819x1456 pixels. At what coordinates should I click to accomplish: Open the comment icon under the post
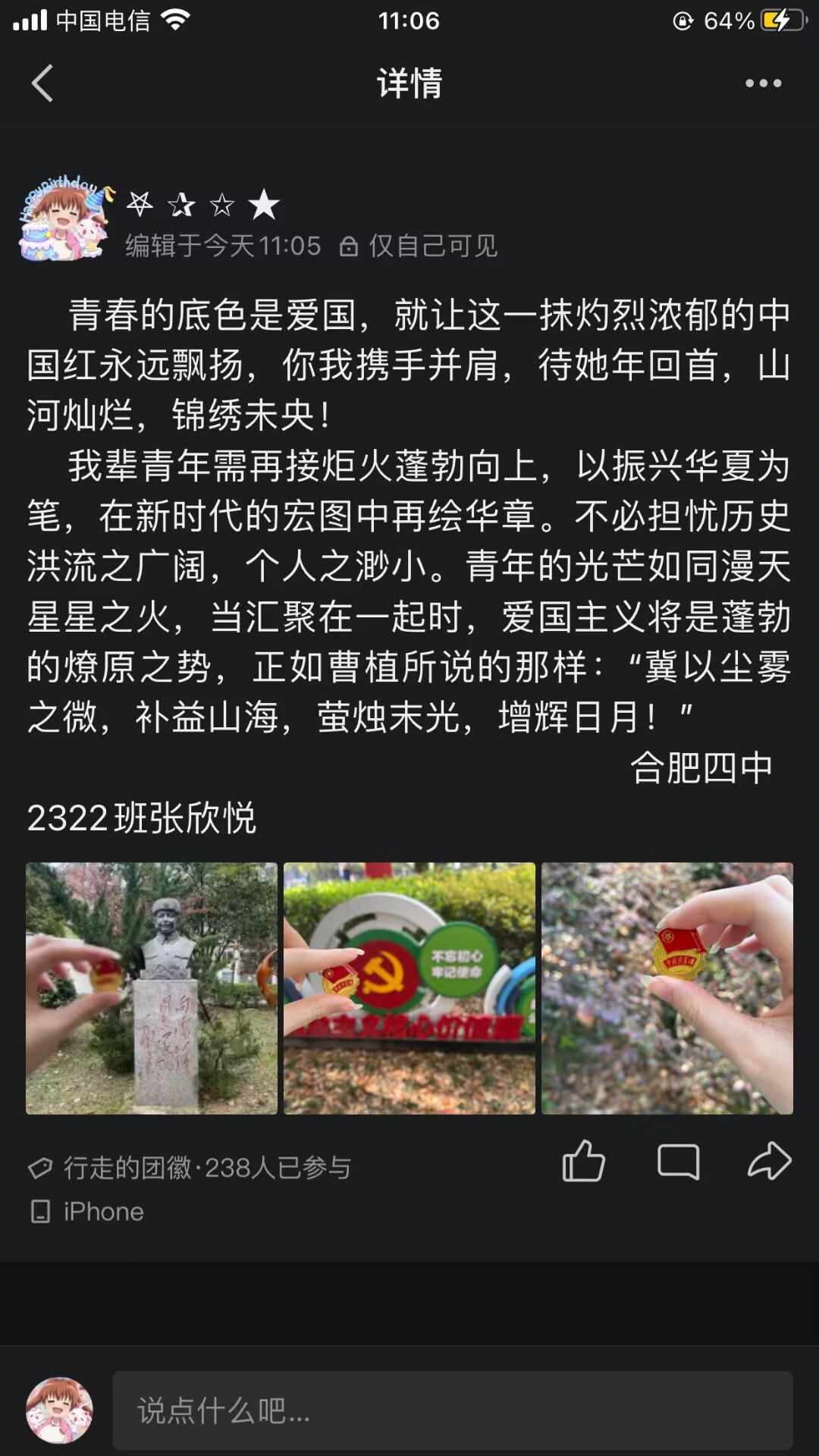(678, 1161)
